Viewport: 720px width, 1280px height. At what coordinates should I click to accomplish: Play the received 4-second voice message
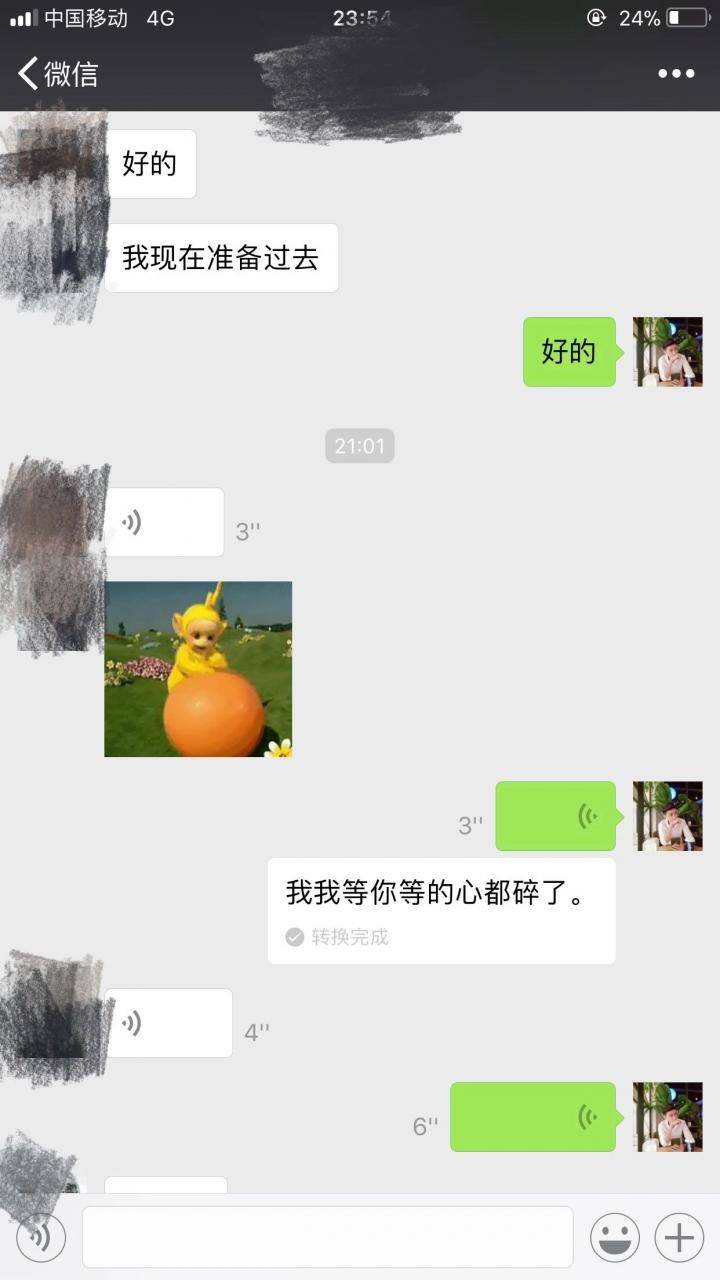(169, 1023)
